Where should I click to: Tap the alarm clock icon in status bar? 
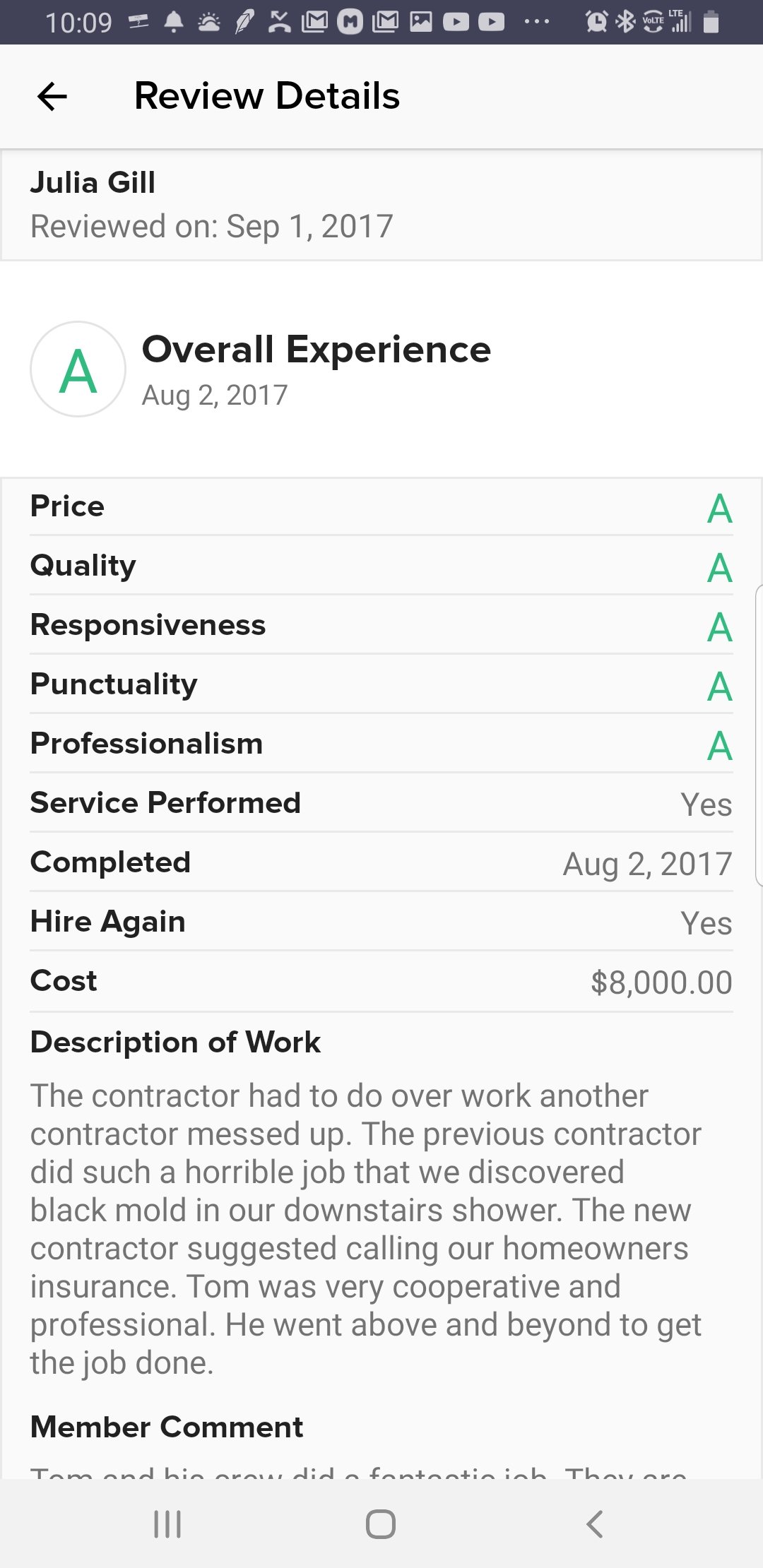596,21
